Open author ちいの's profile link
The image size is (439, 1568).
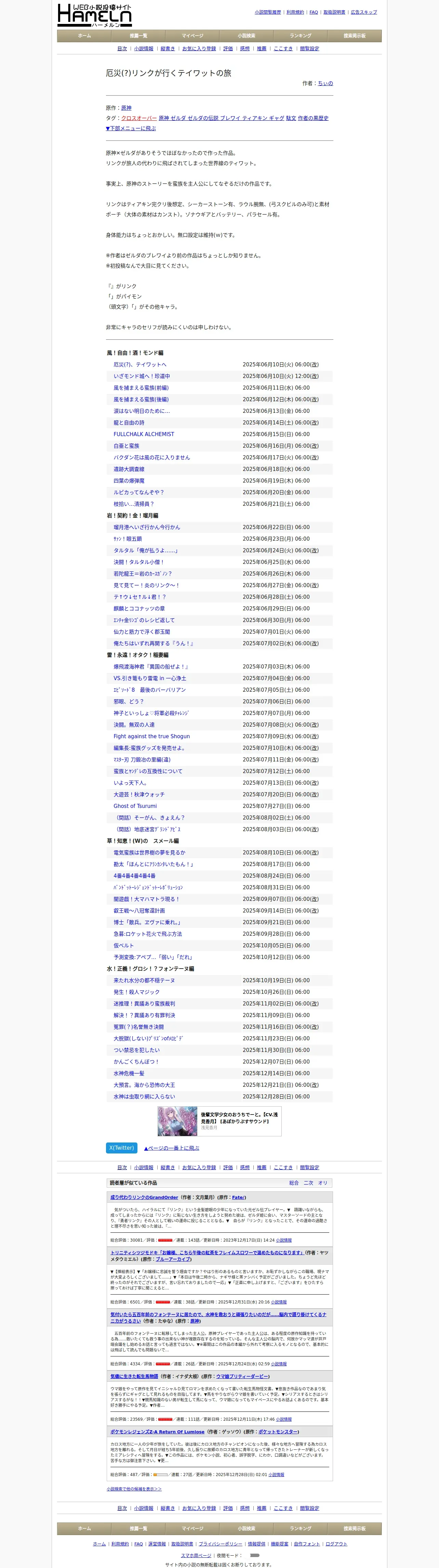pyautogui.click(x=325, y=83)
